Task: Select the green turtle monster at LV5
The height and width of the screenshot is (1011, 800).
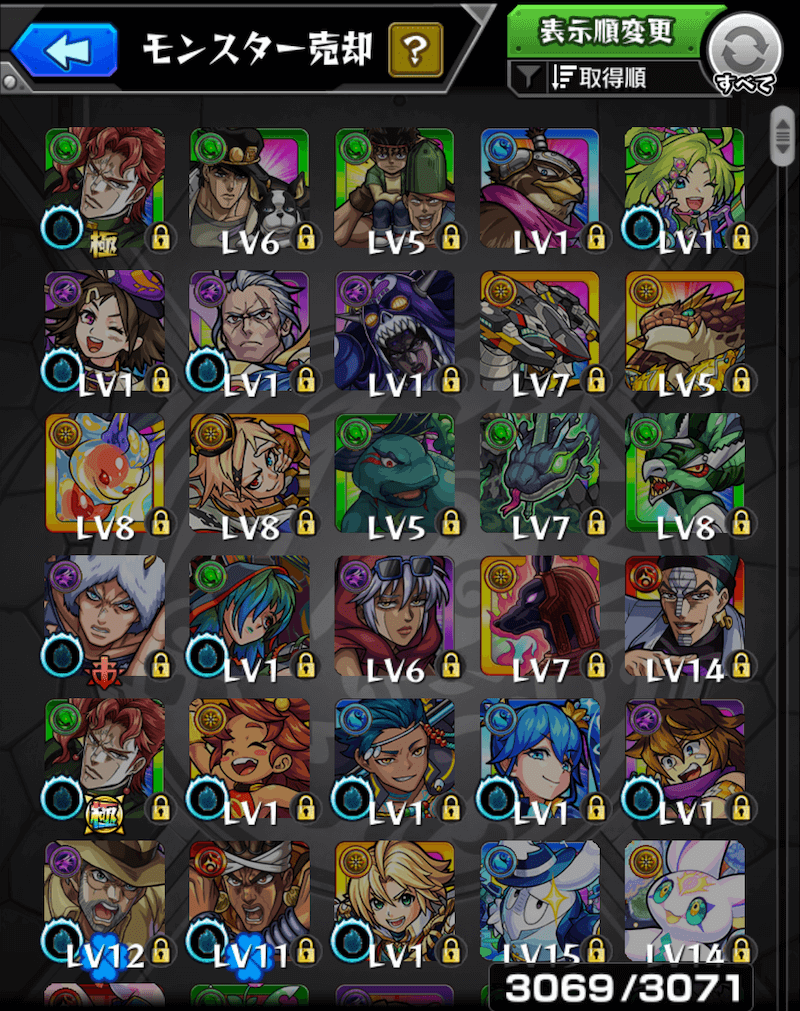Action: [x=395, y=474]
